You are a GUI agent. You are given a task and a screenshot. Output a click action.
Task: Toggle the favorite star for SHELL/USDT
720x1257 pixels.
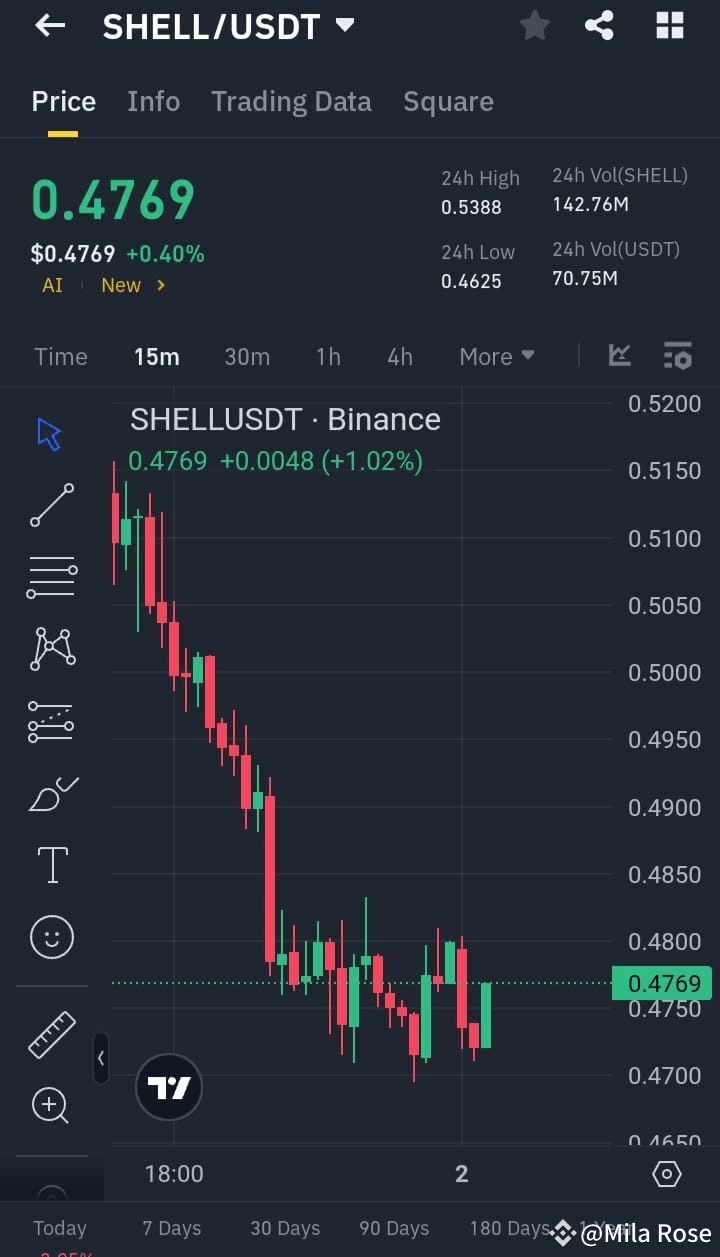(x=534, y=26)
